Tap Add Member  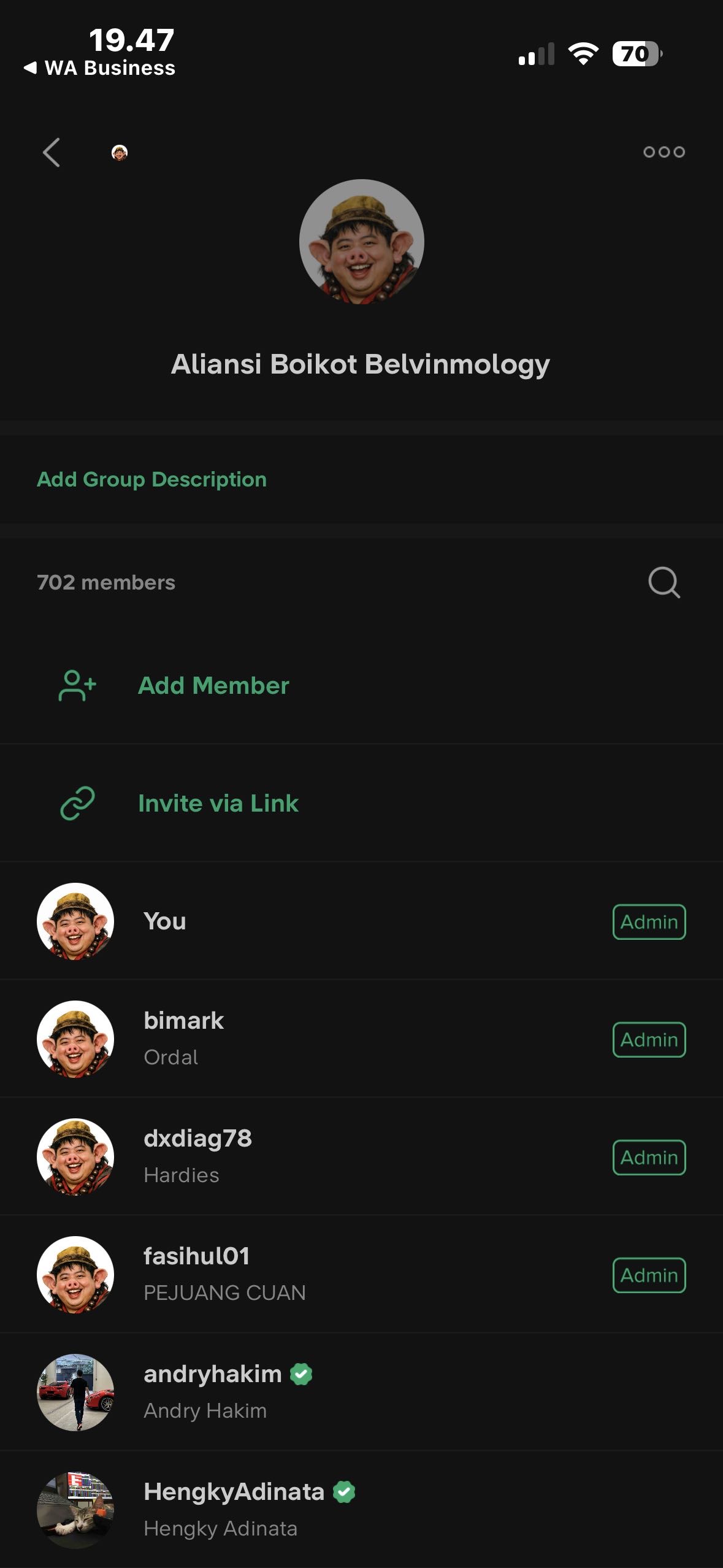coord(213,685)
